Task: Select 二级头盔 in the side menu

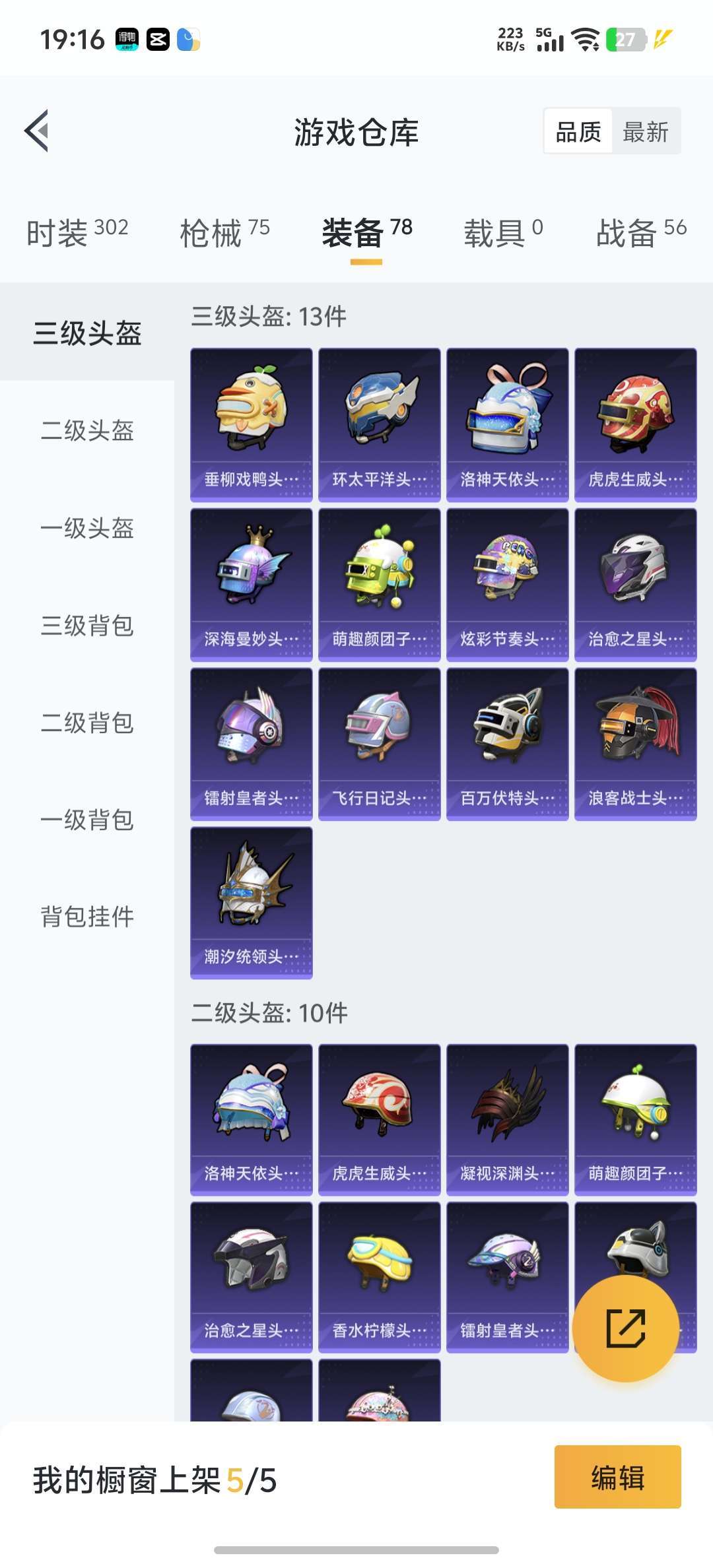Action: point(87,430)
